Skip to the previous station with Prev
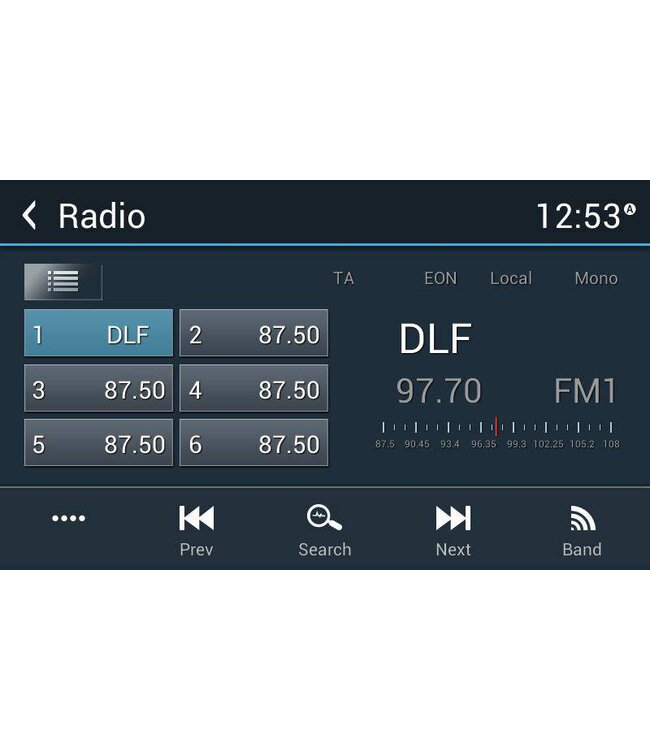The image size is (650, 750). click(x=196, y=530)
